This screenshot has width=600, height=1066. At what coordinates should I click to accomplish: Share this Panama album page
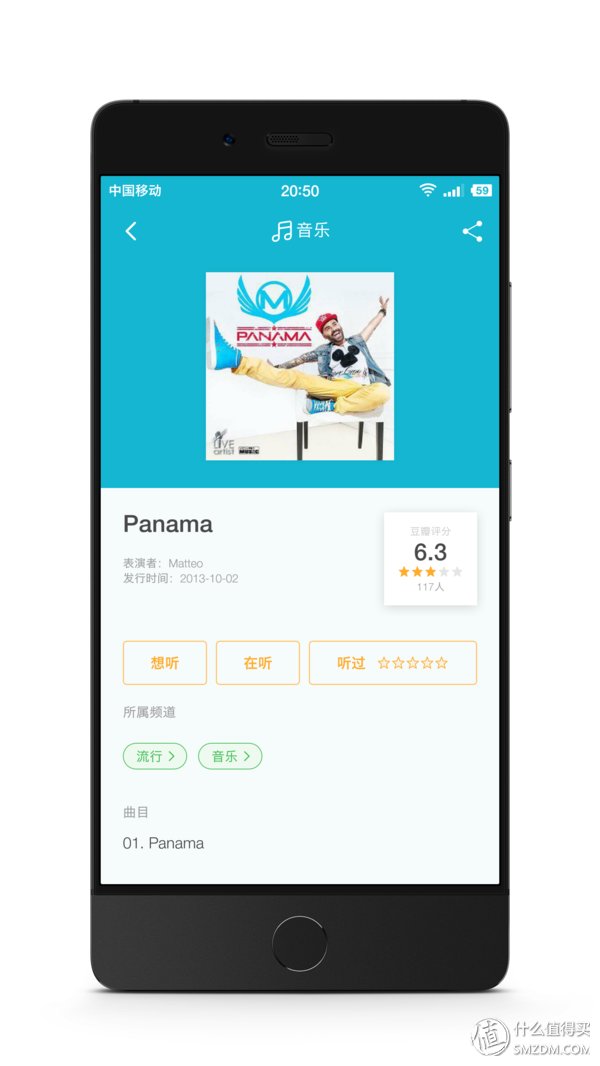[472, 231]
